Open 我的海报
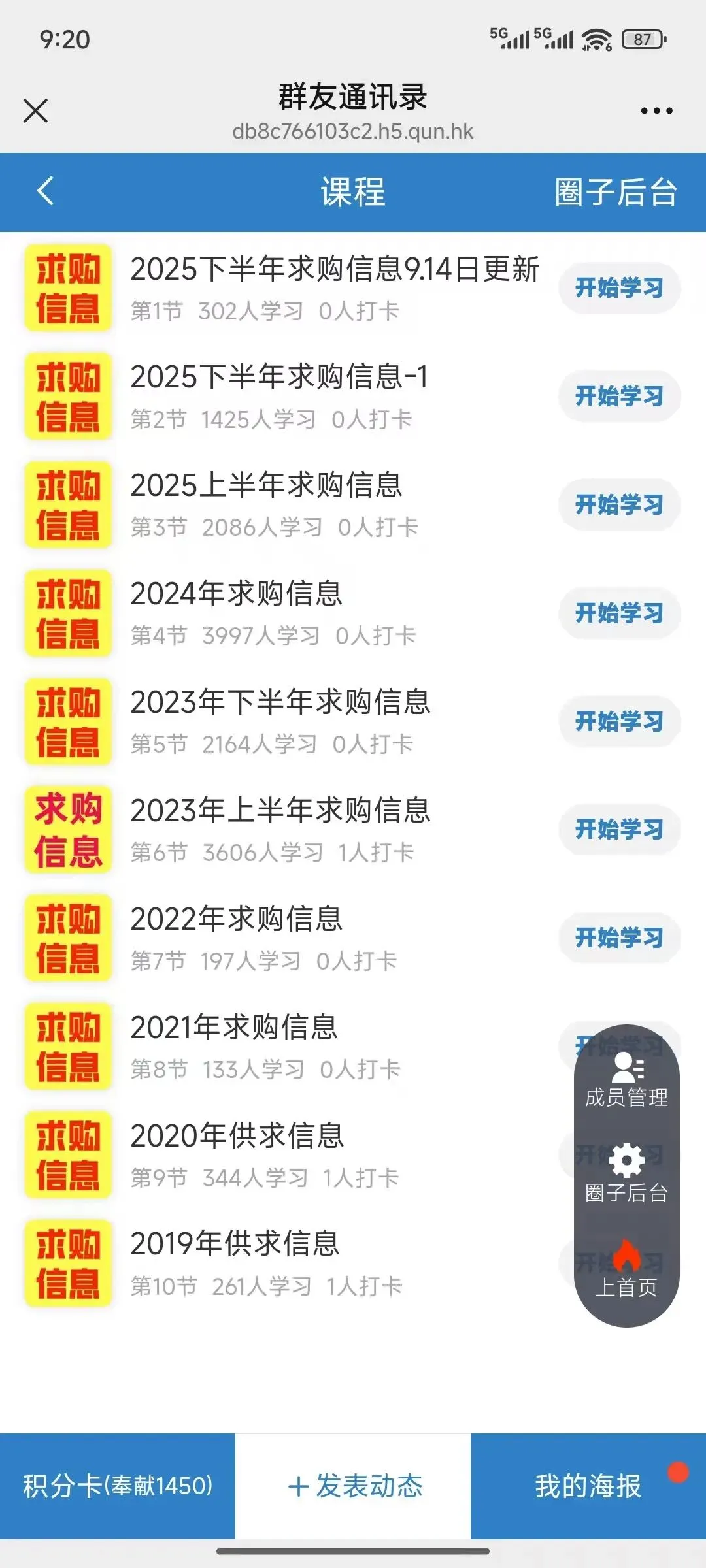 tap(588, 1486)
